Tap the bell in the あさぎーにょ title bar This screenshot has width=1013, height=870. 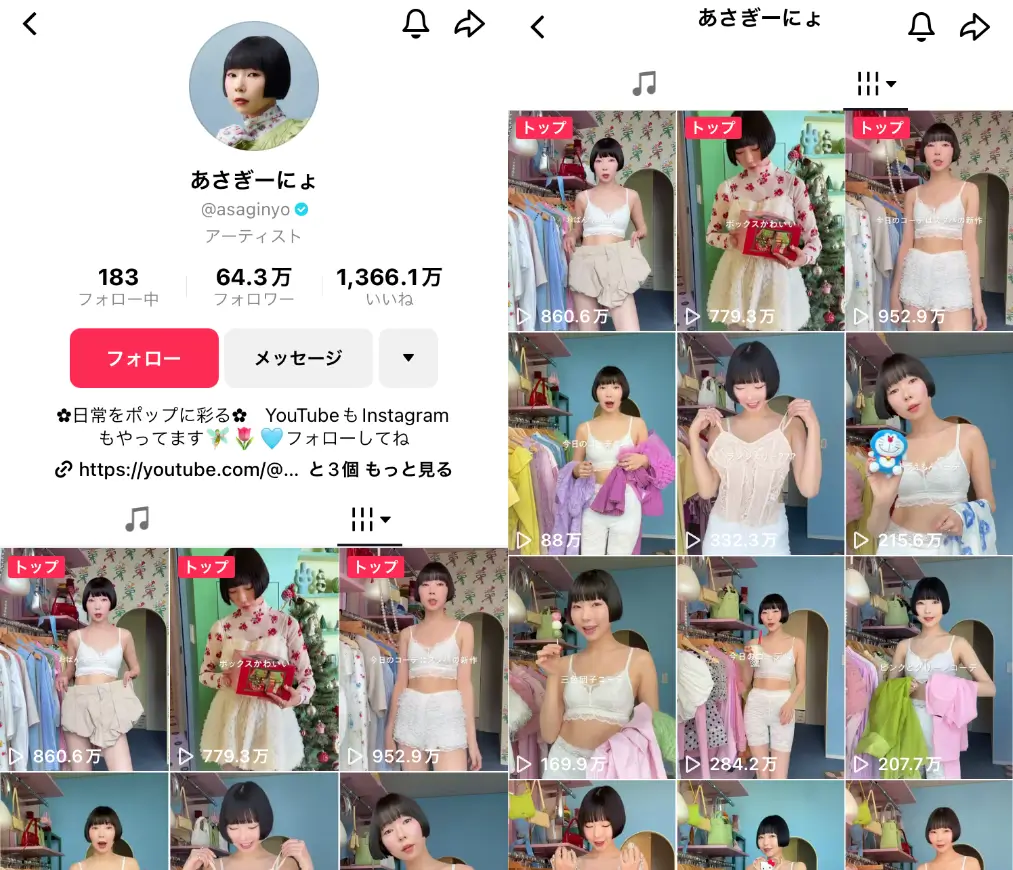coord(921,27)
